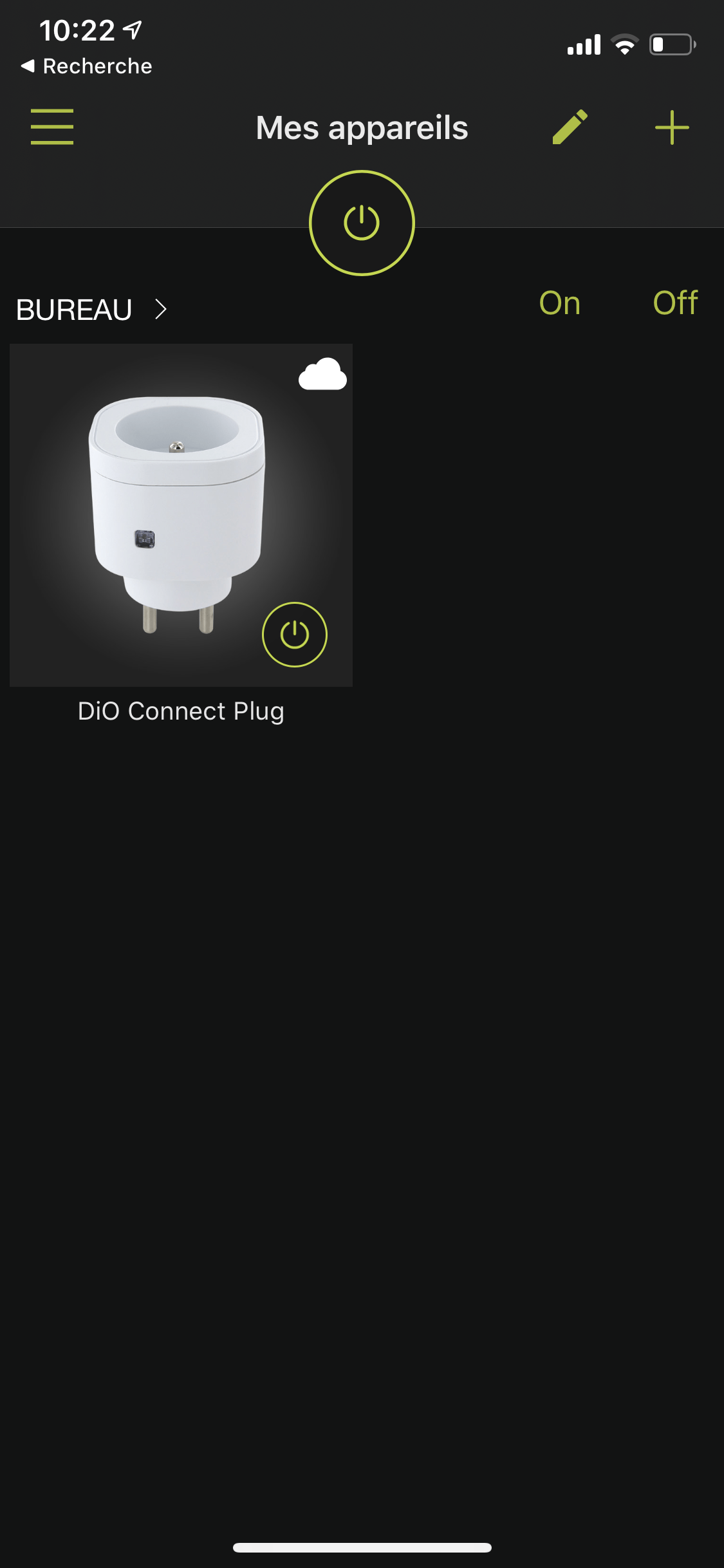Return to Recherche app via back link

click(x=87, y=66)
